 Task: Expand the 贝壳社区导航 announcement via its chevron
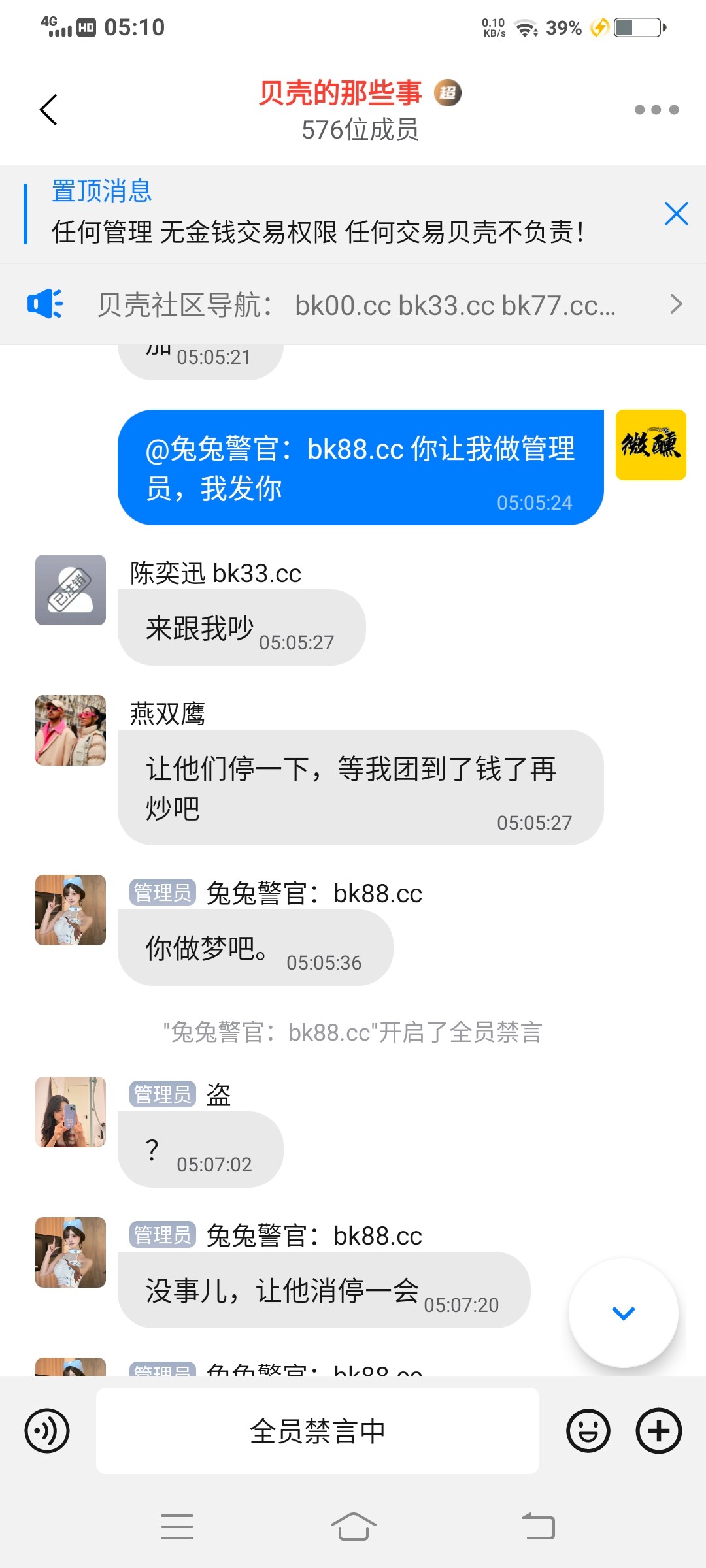(x=677, y=304)
